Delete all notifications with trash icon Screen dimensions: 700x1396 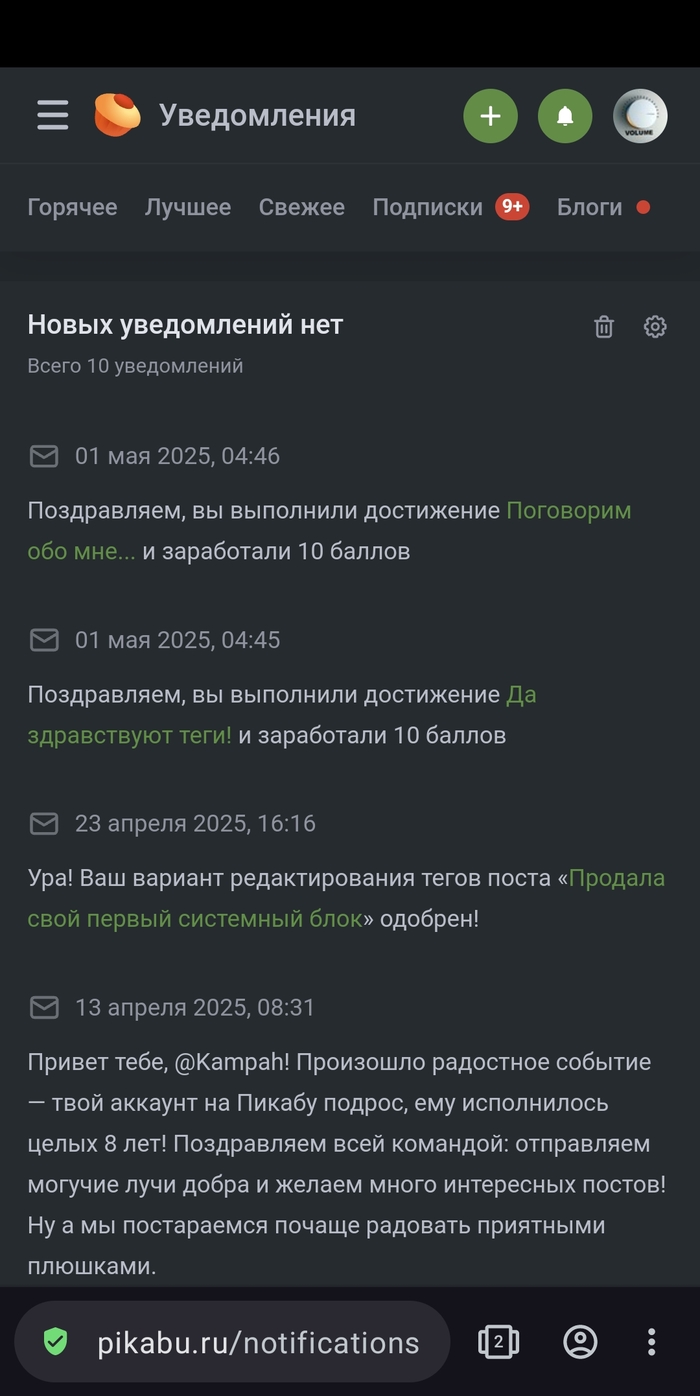604,327
